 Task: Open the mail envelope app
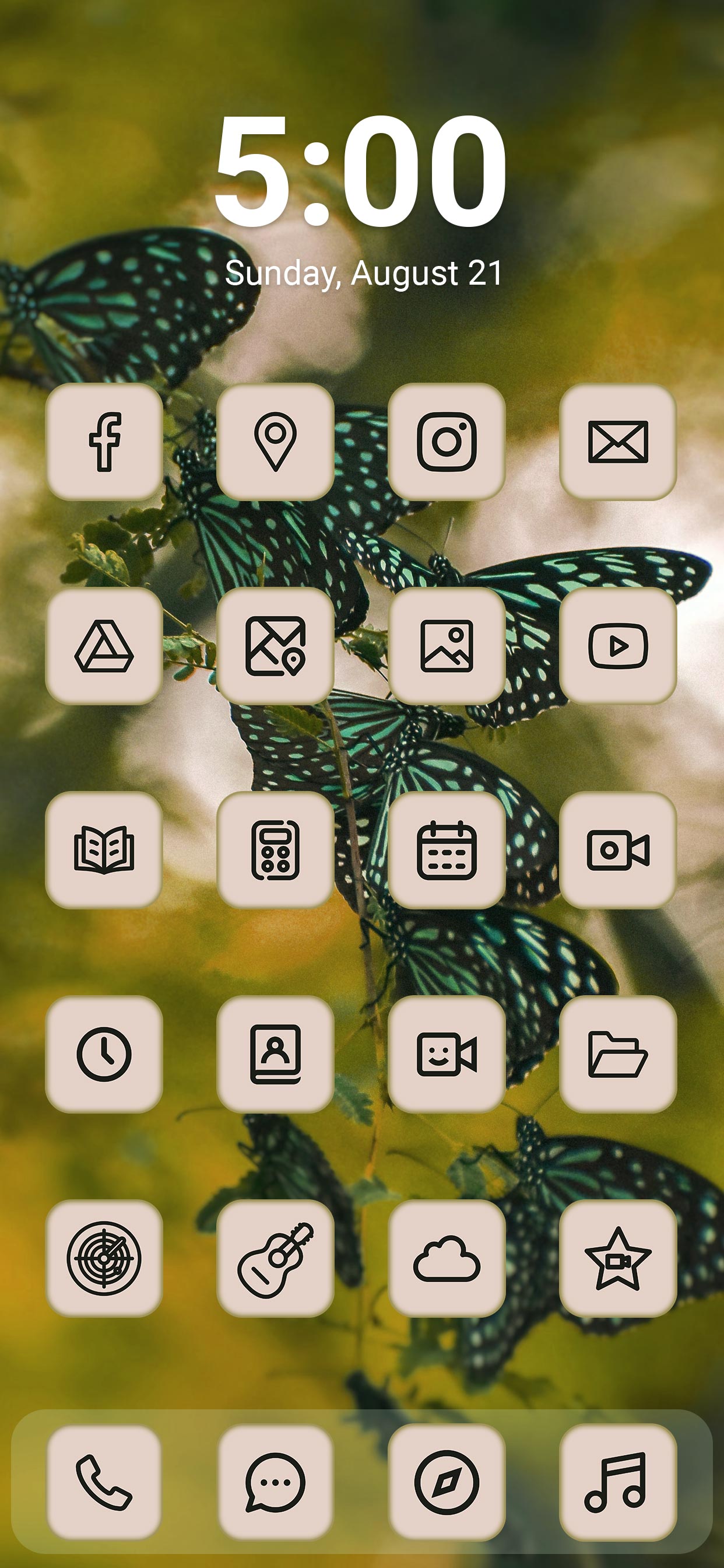(x=617, y=442)
